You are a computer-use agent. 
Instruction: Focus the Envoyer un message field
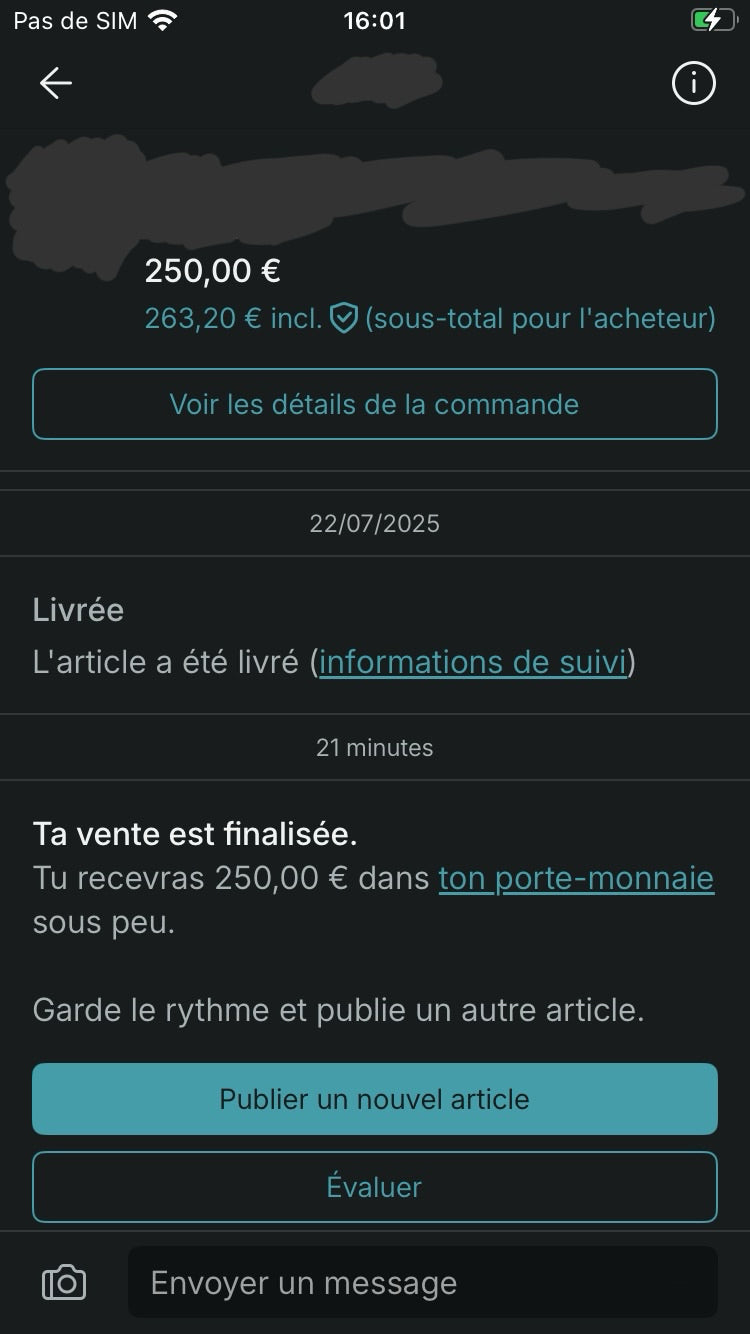[423, 1282]
